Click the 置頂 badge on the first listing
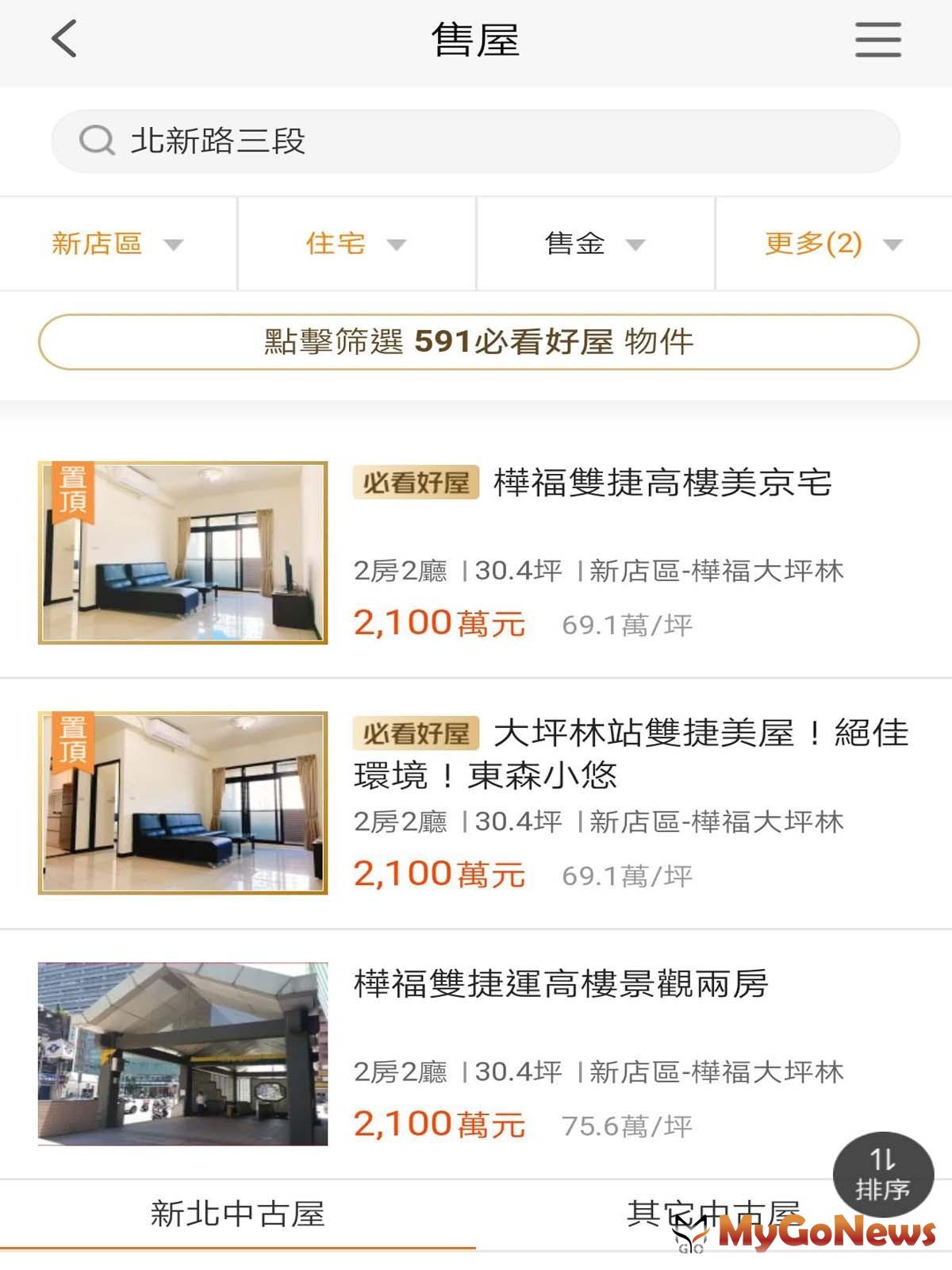The width and height of the screenshot is (952, 1270). click(73, 490)
